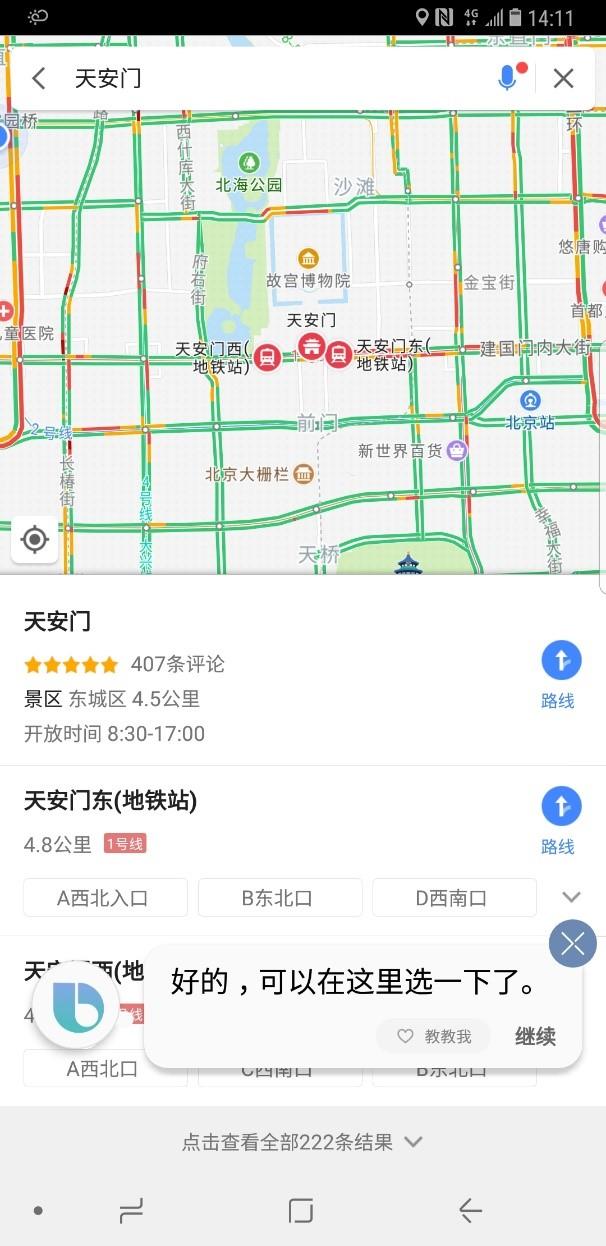Open the 天安门 result details

click(x=270, y=676)
